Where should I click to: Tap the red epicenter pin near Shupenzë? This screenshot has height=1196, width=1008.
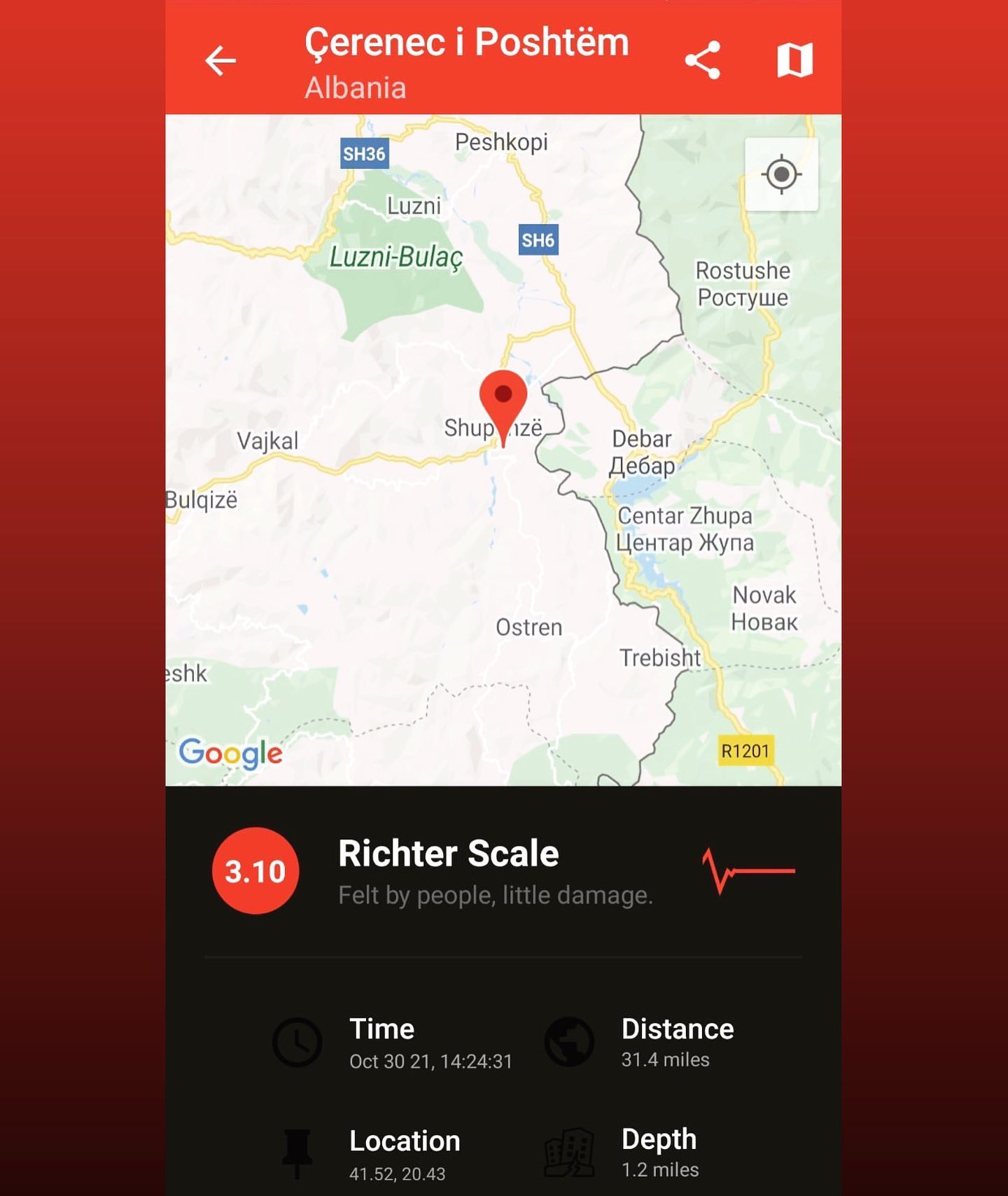[x=503, y=398]
